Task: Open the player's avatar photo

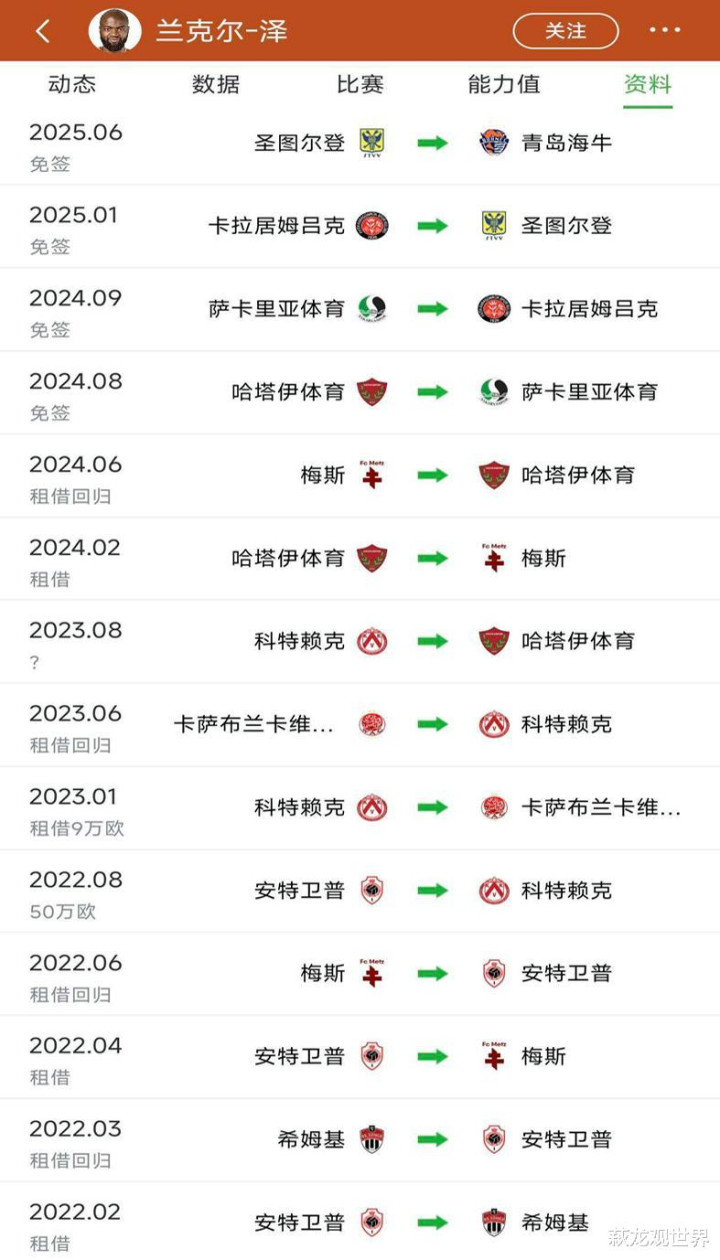Action: click(114, 31)
